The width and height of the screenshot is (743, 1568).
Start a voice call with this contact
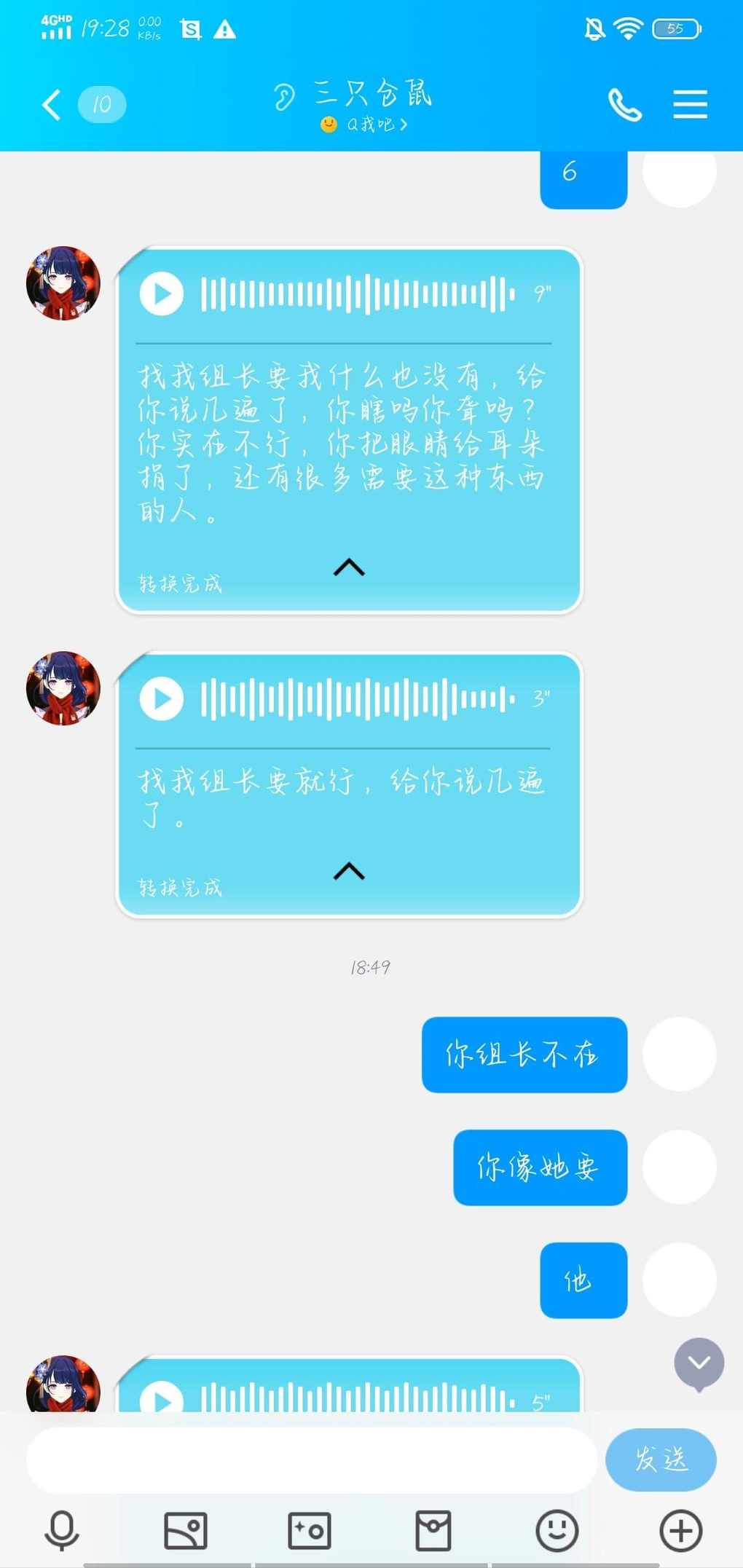pos(624,105)
